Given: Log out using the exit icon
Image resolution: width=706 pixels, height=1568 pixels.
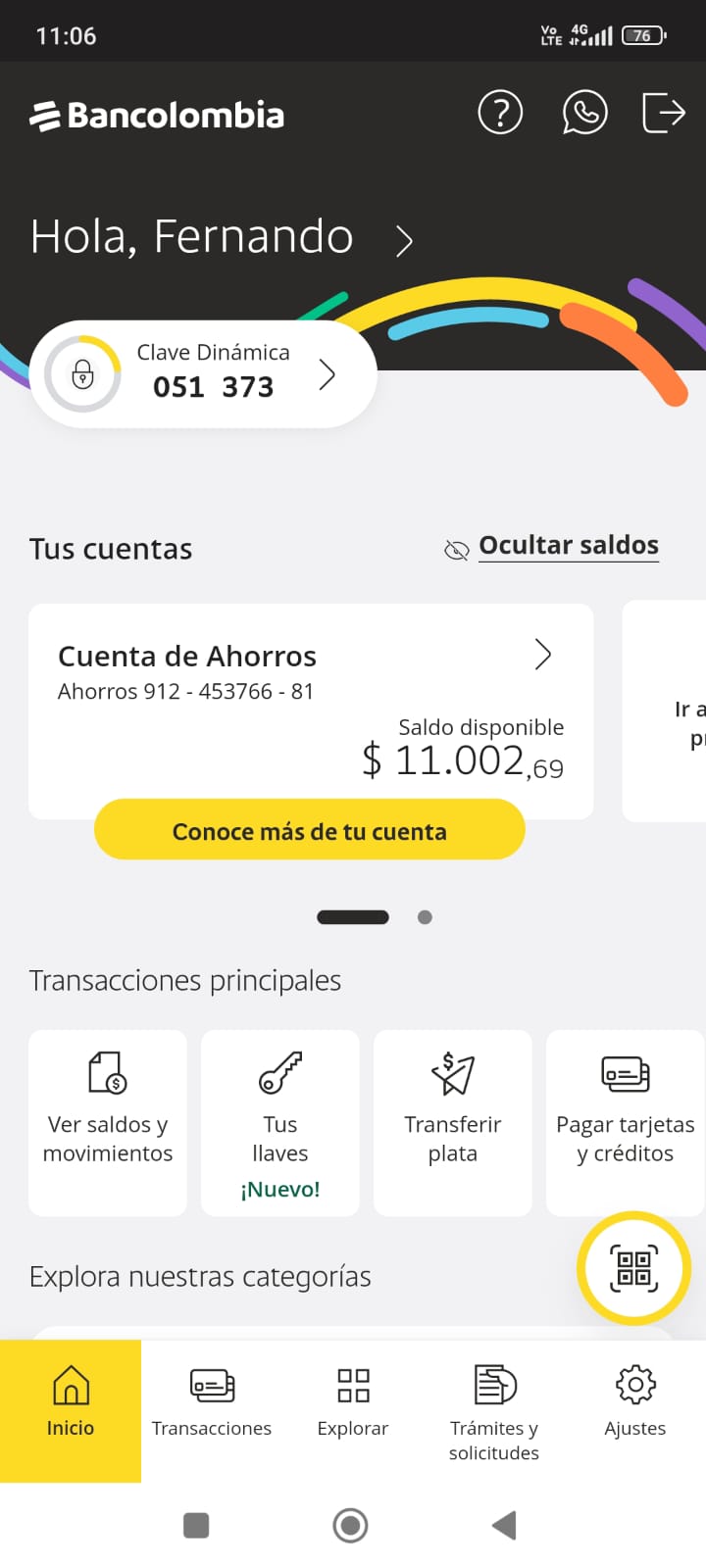Looking at the screenshot, I should coord(663,113).
